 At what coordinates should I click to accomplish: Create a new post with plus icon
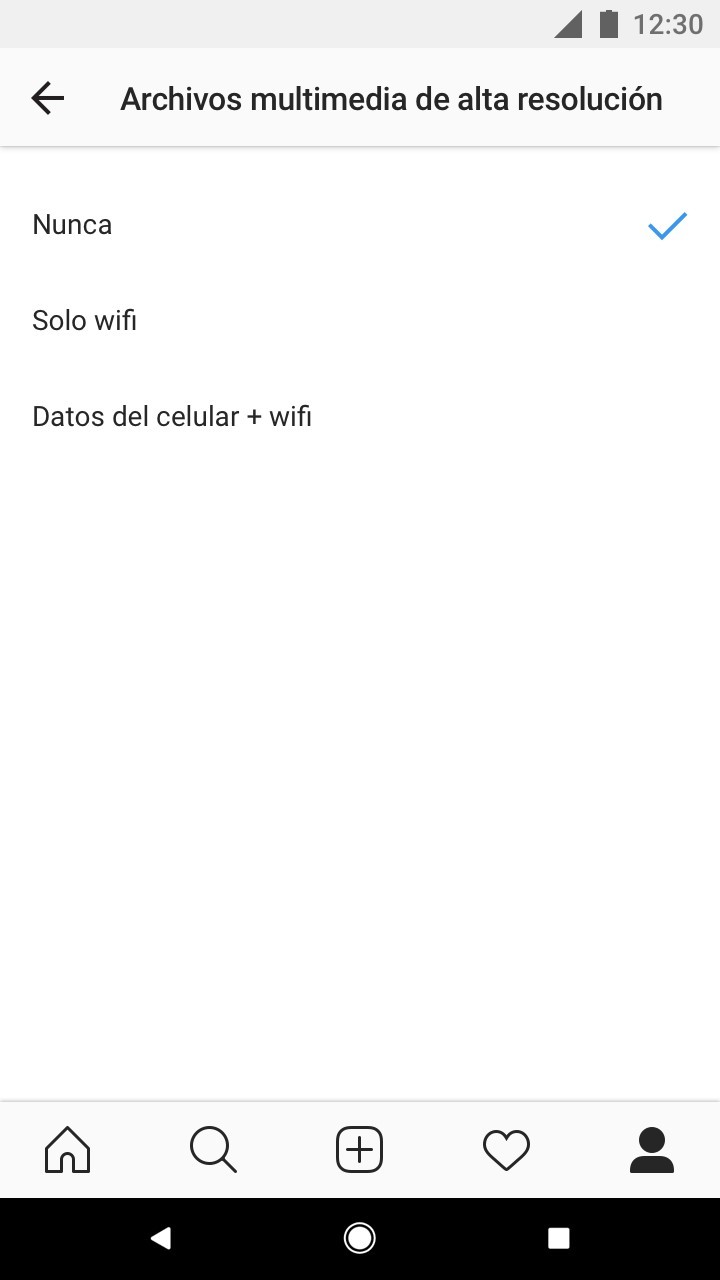[360, 1149]
